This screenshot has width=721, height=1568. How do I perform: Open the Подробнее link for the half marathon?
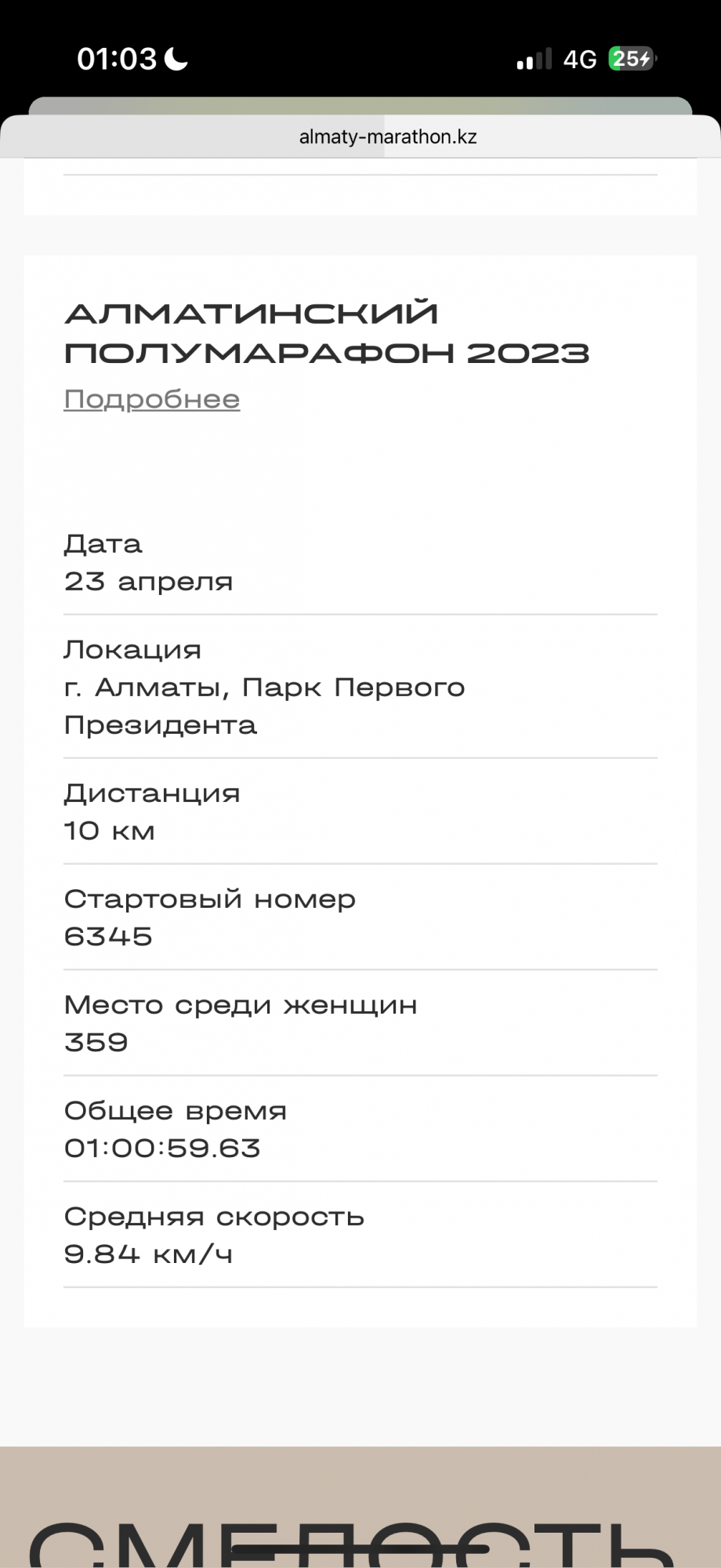point(151,400)
